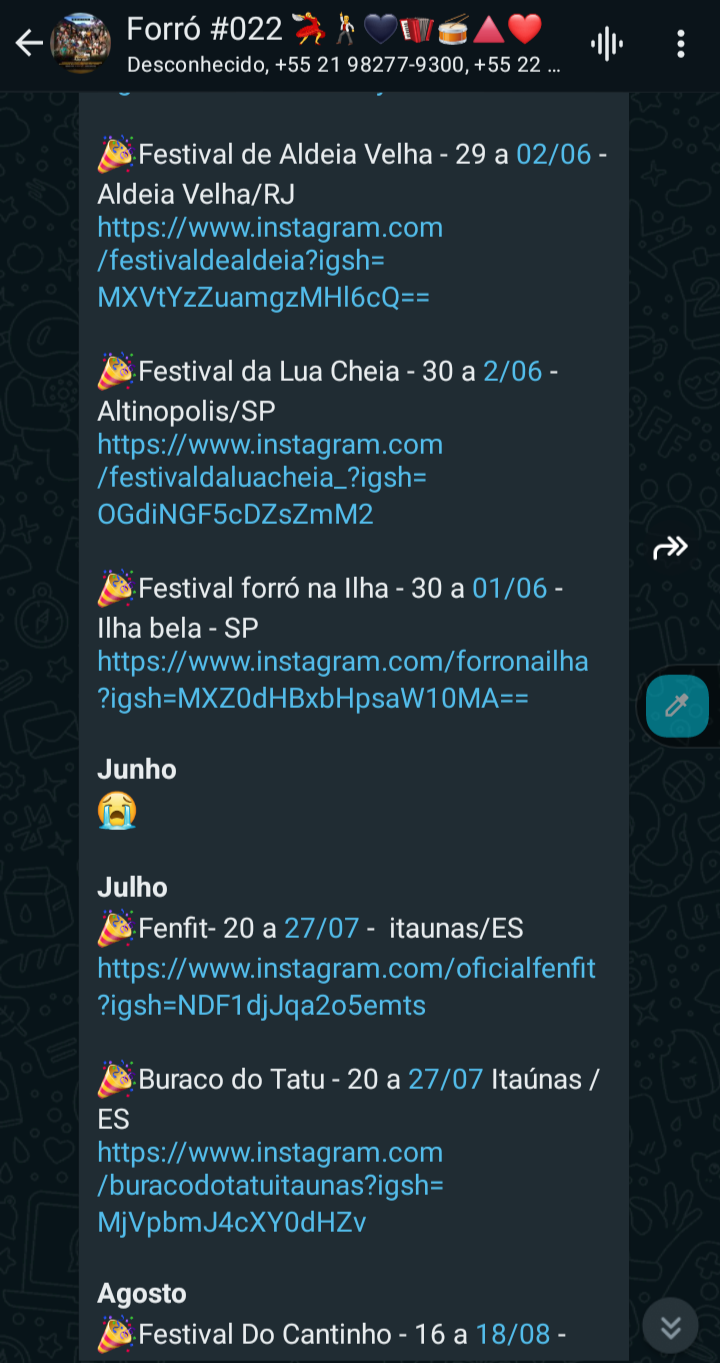720x1363 pixels.
Task: Tap the 2/06 date link
Action: click(x=512, y=371)
